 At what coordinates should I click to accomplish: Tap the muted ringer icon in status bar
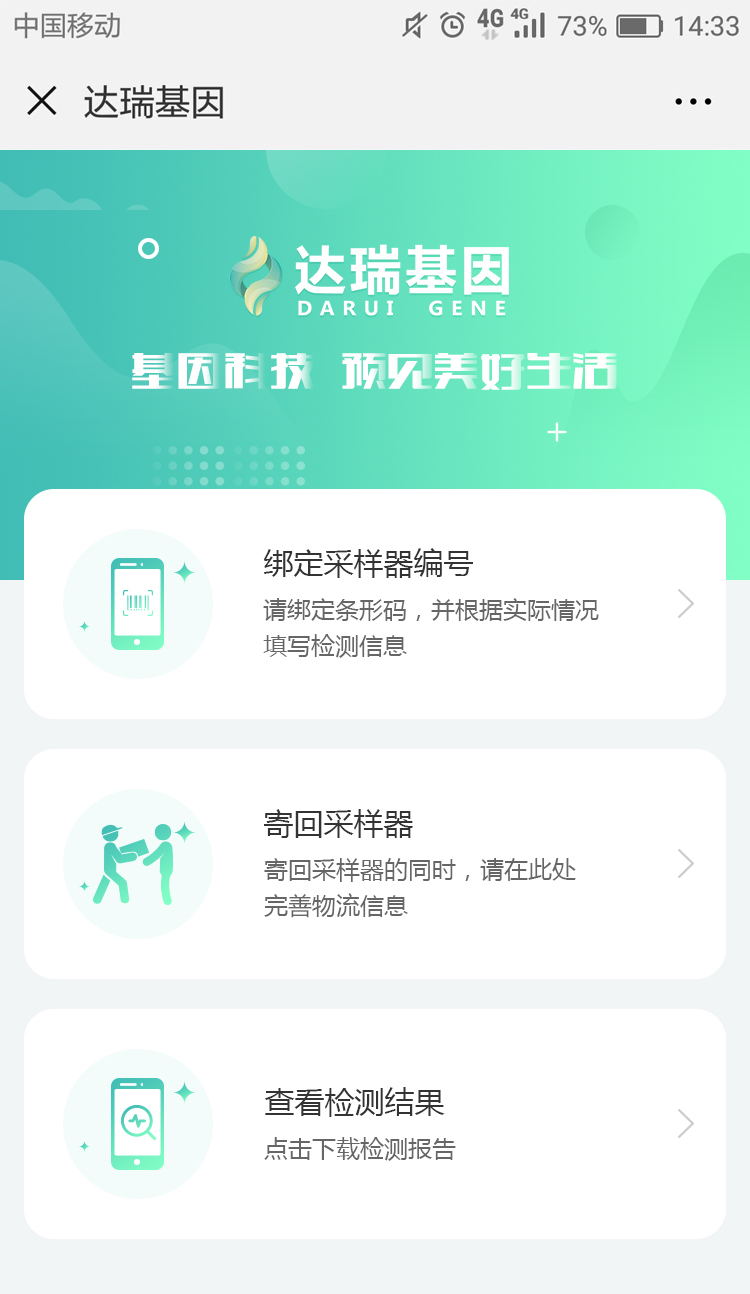pos(413,26)
